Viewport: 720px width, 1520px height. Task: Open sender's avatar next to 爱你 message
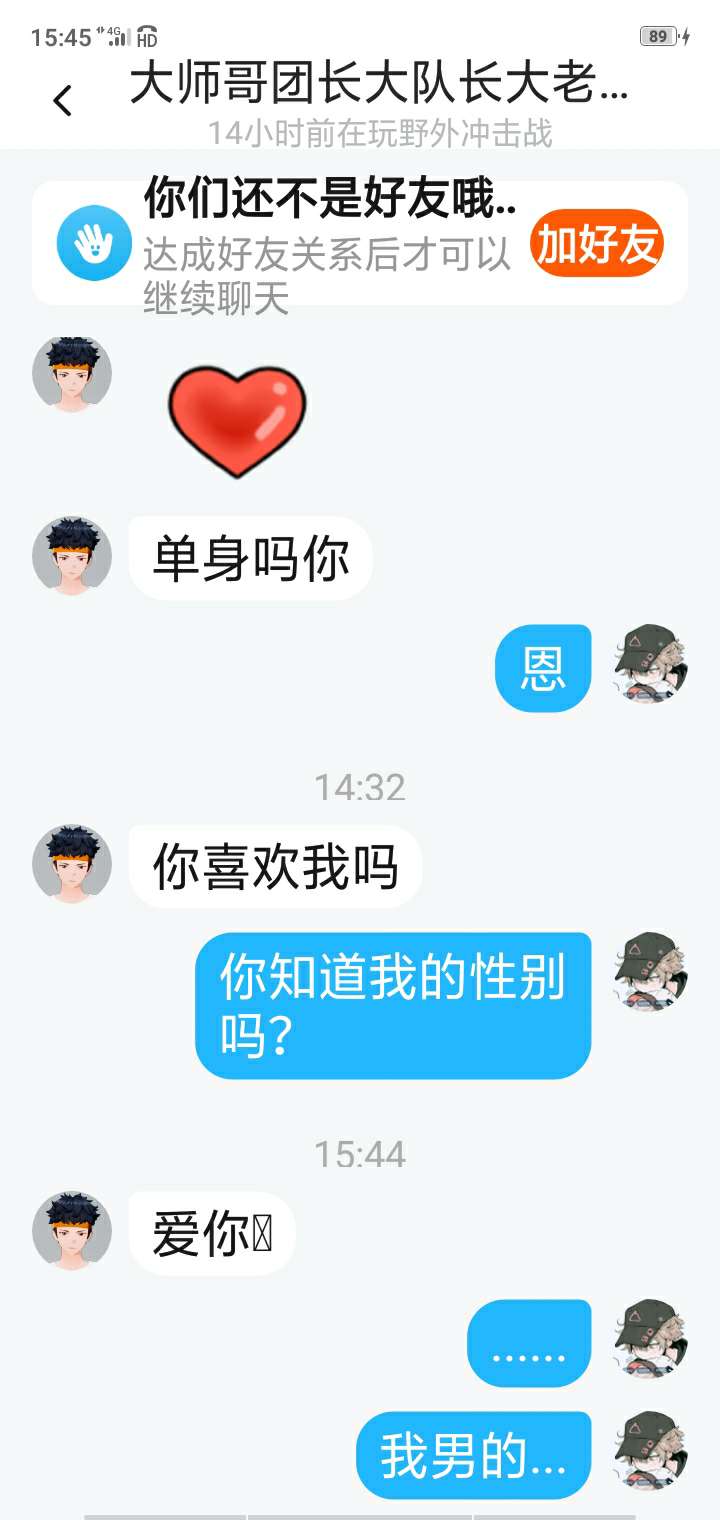[x=72, y=1231]
